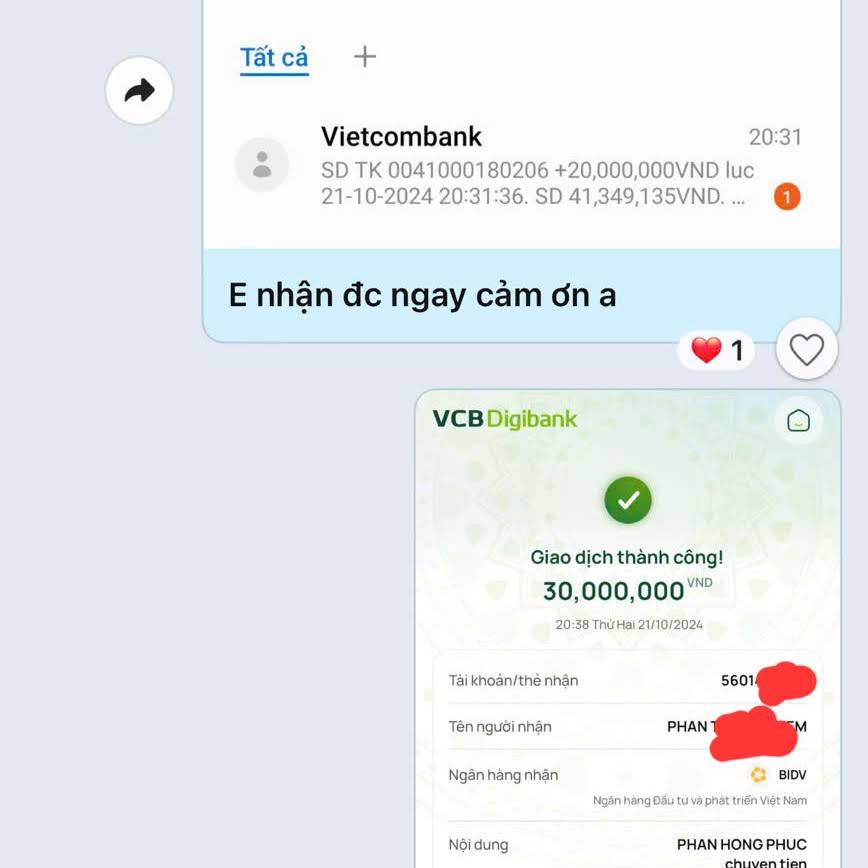View who reacted with the red heart
The image size is (868, 868).
pyautogui.click(x=717, y=350)
